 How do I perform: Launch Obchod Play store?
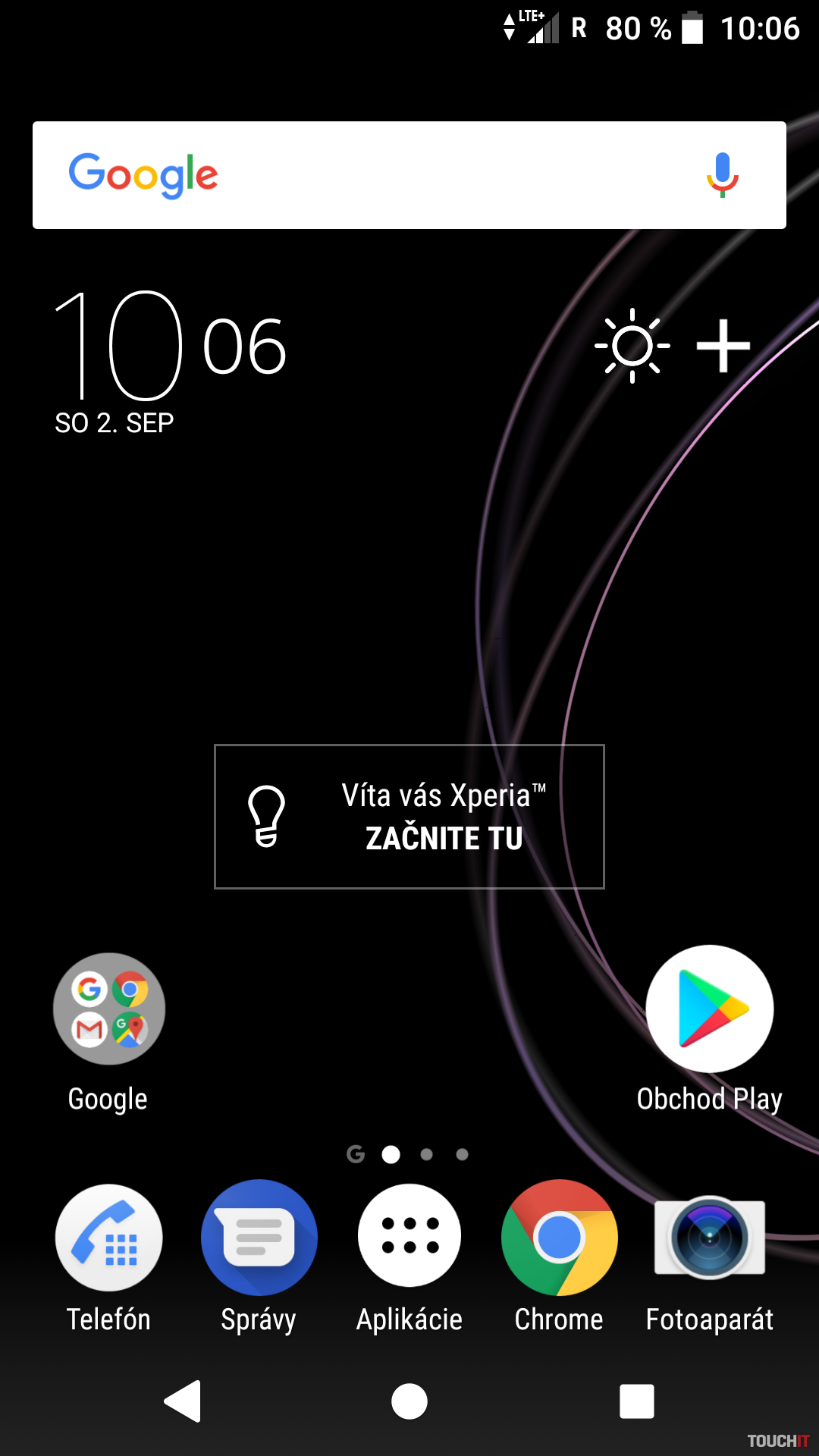point(710,1009)
